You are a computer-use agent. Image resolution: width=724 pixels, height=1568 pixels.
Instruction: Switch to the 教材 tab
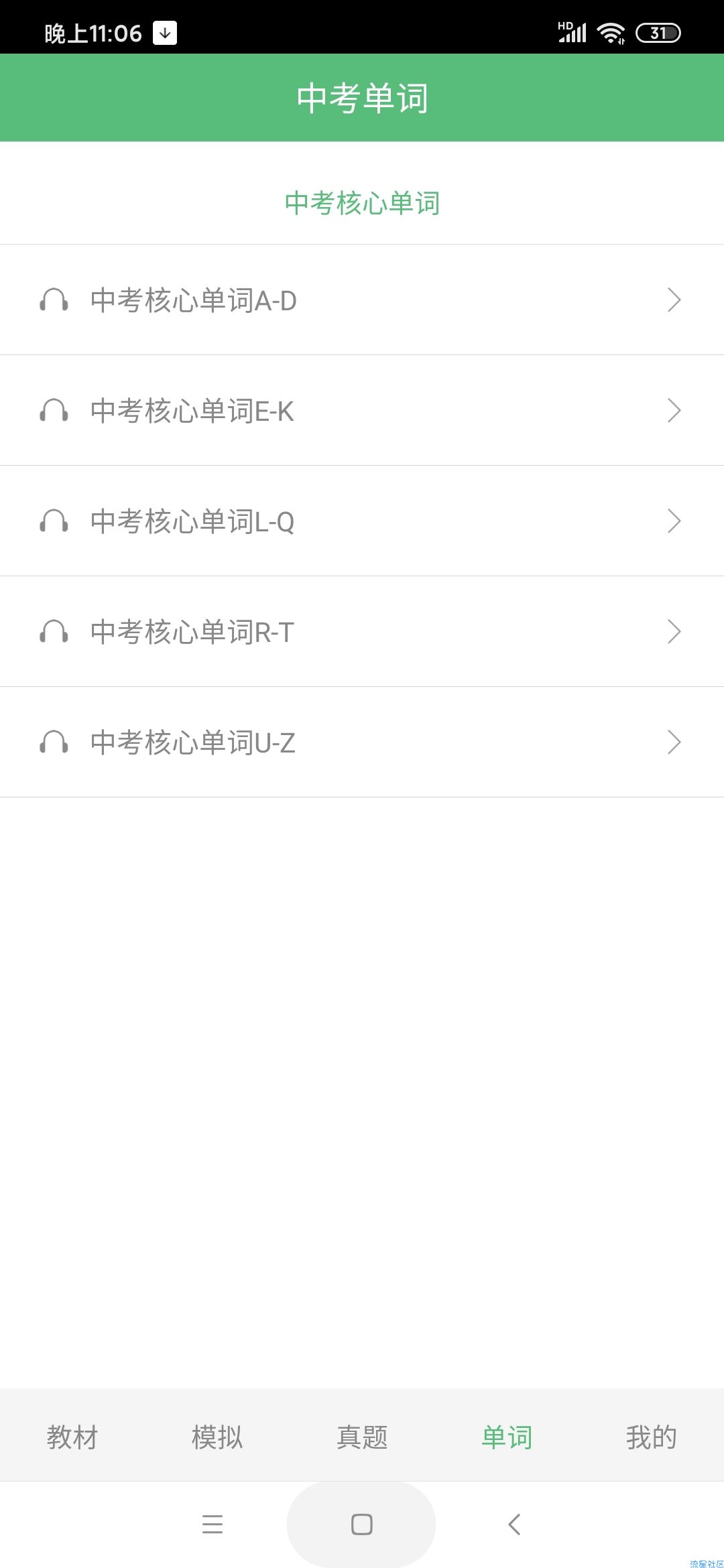[72, 1437]
